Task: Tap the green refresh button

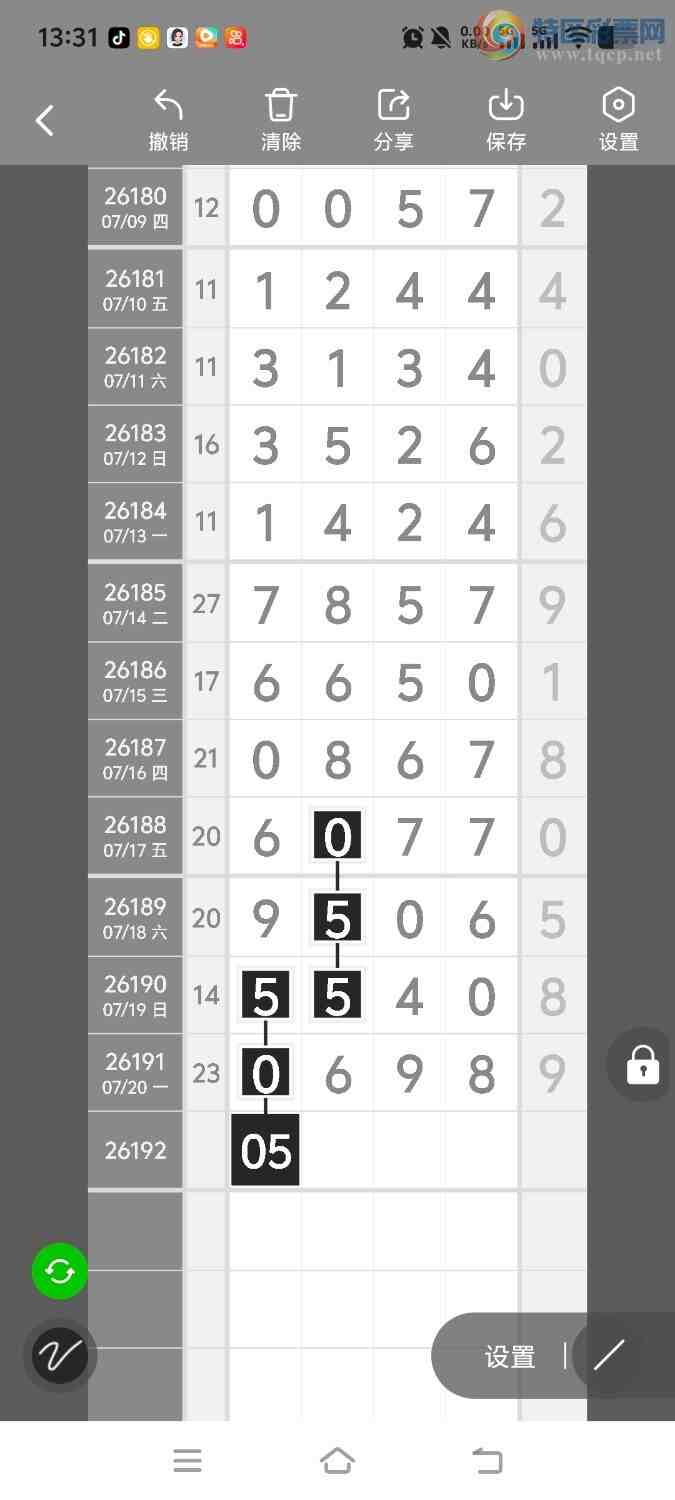Action: tap(60, 1272)
